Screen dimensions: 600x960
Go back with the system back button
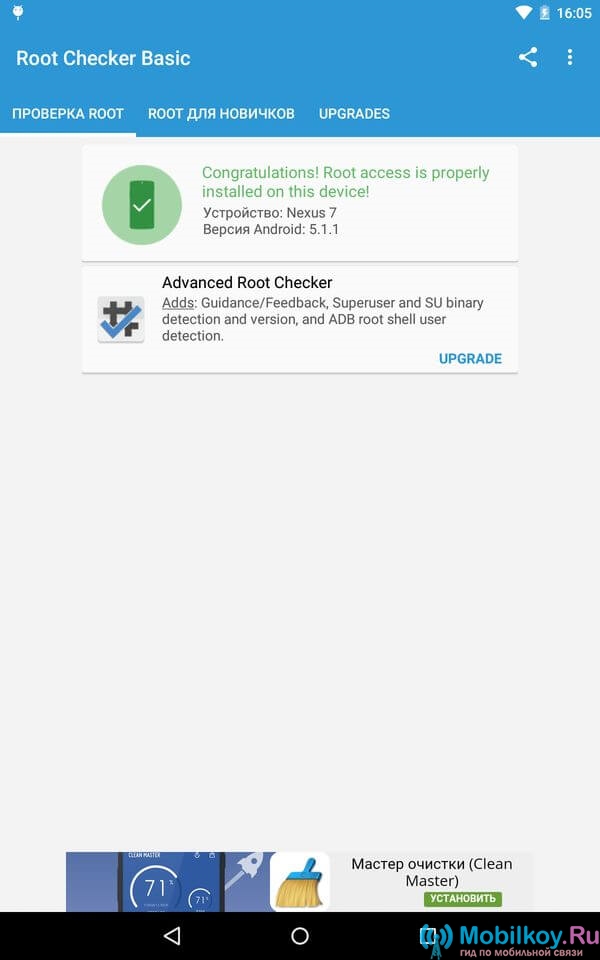172,936
